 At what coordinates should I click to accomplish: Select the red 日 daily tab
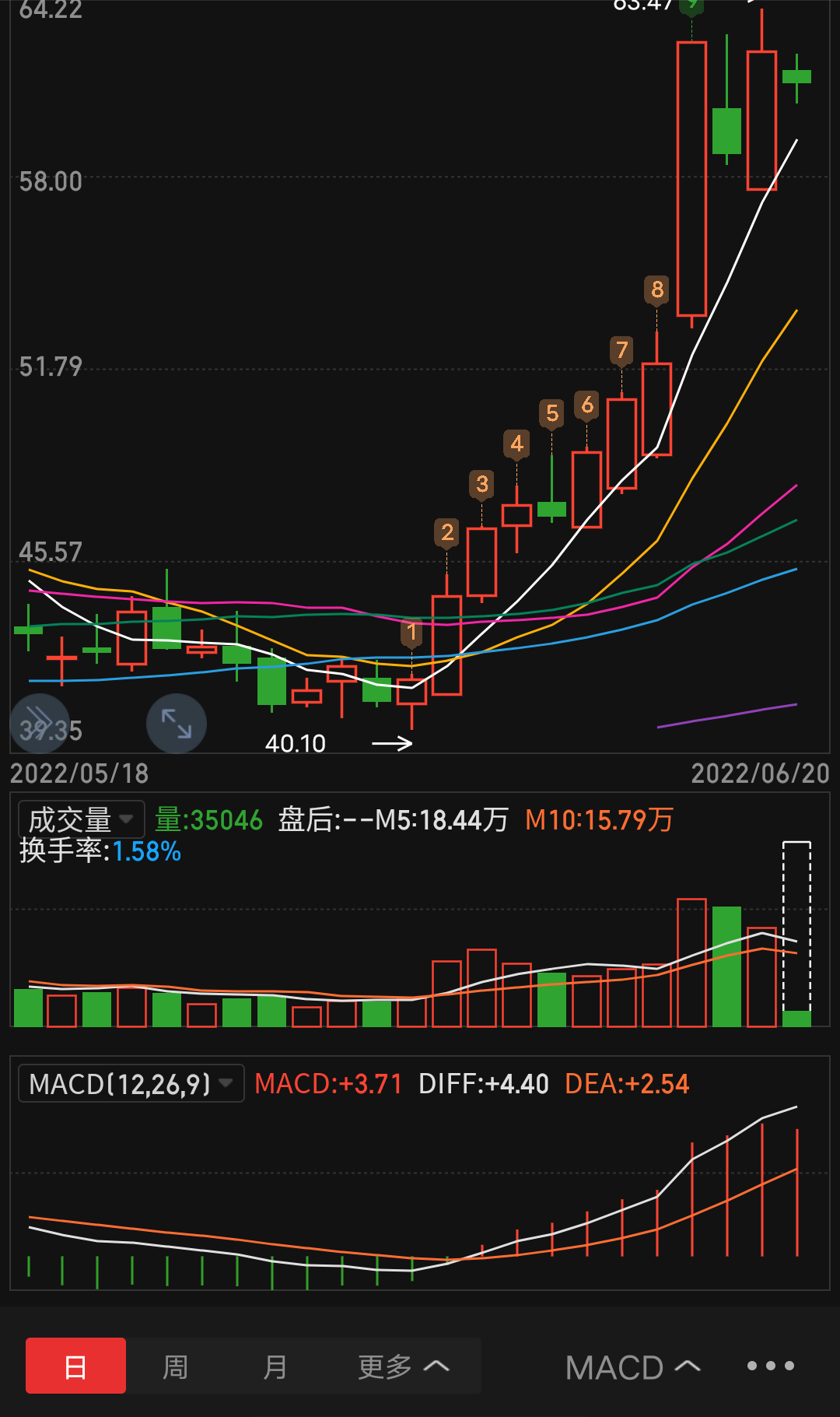[75, 1366]
